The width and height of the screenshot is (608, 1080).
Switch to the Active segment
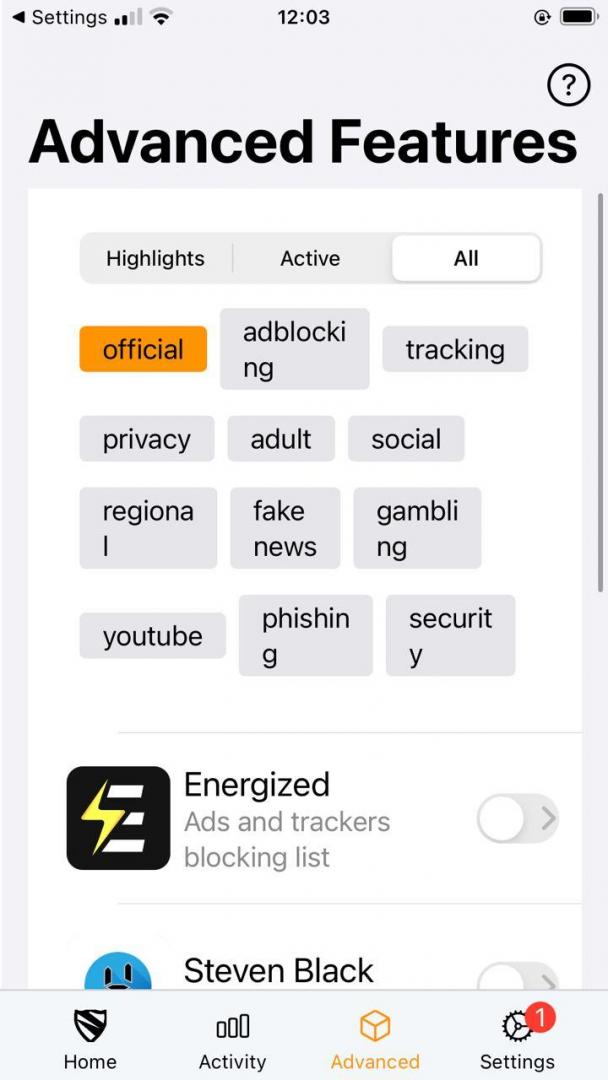tap(310, 259)
